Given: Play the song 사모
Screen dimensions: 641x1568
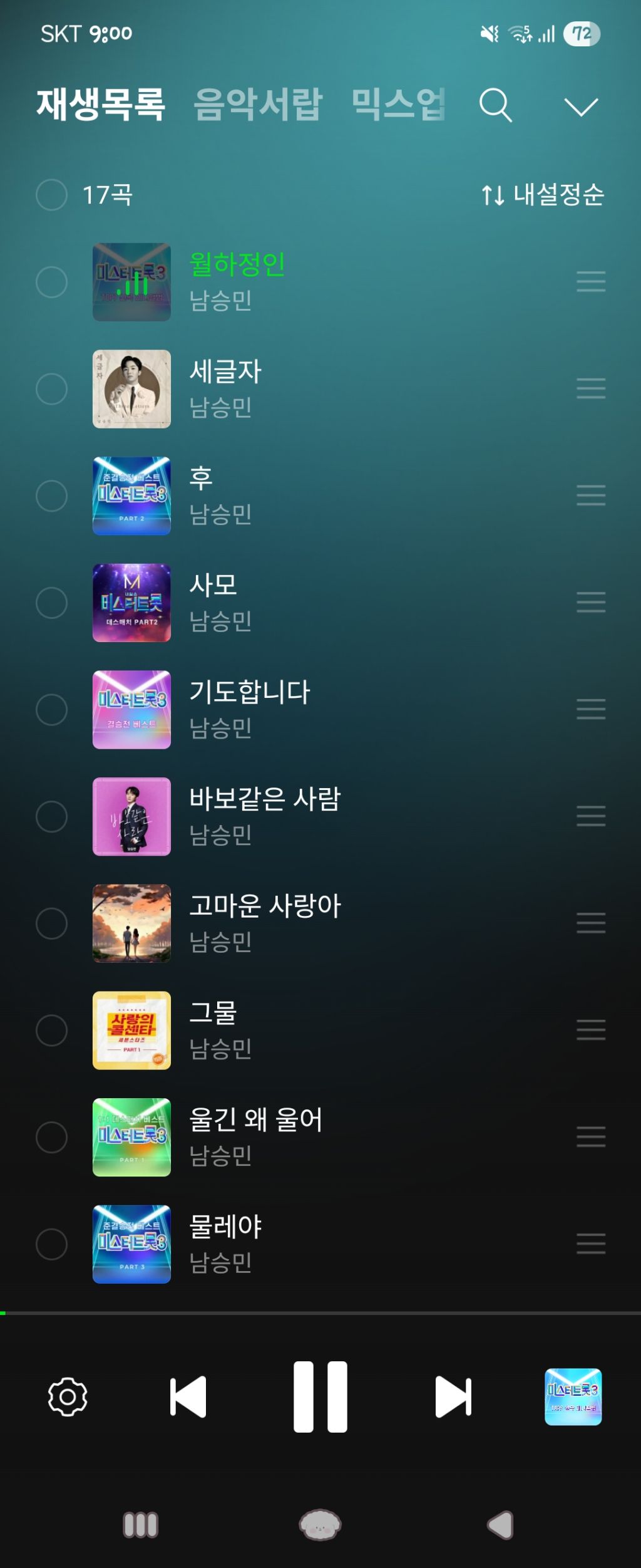Looking at the screenshot, I should (213, 586).
